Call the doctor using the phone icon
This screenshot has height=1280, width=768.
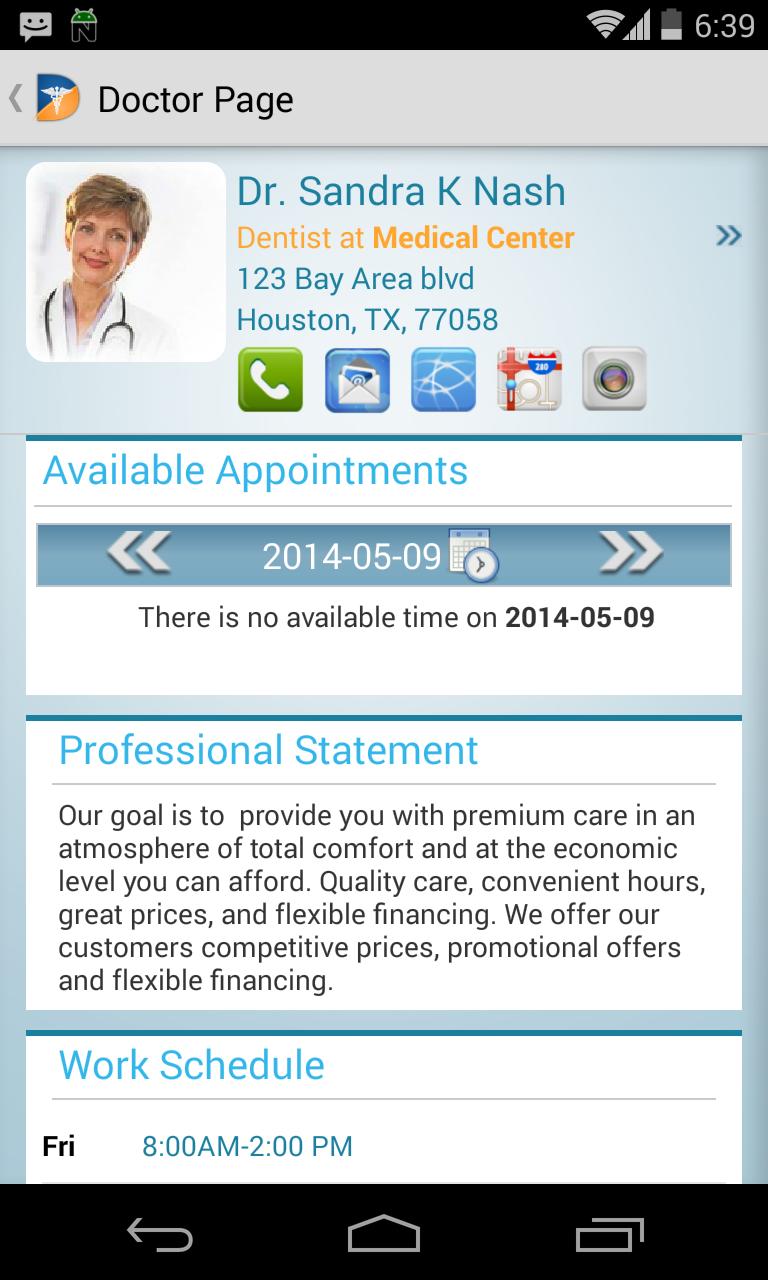[268, 379]
